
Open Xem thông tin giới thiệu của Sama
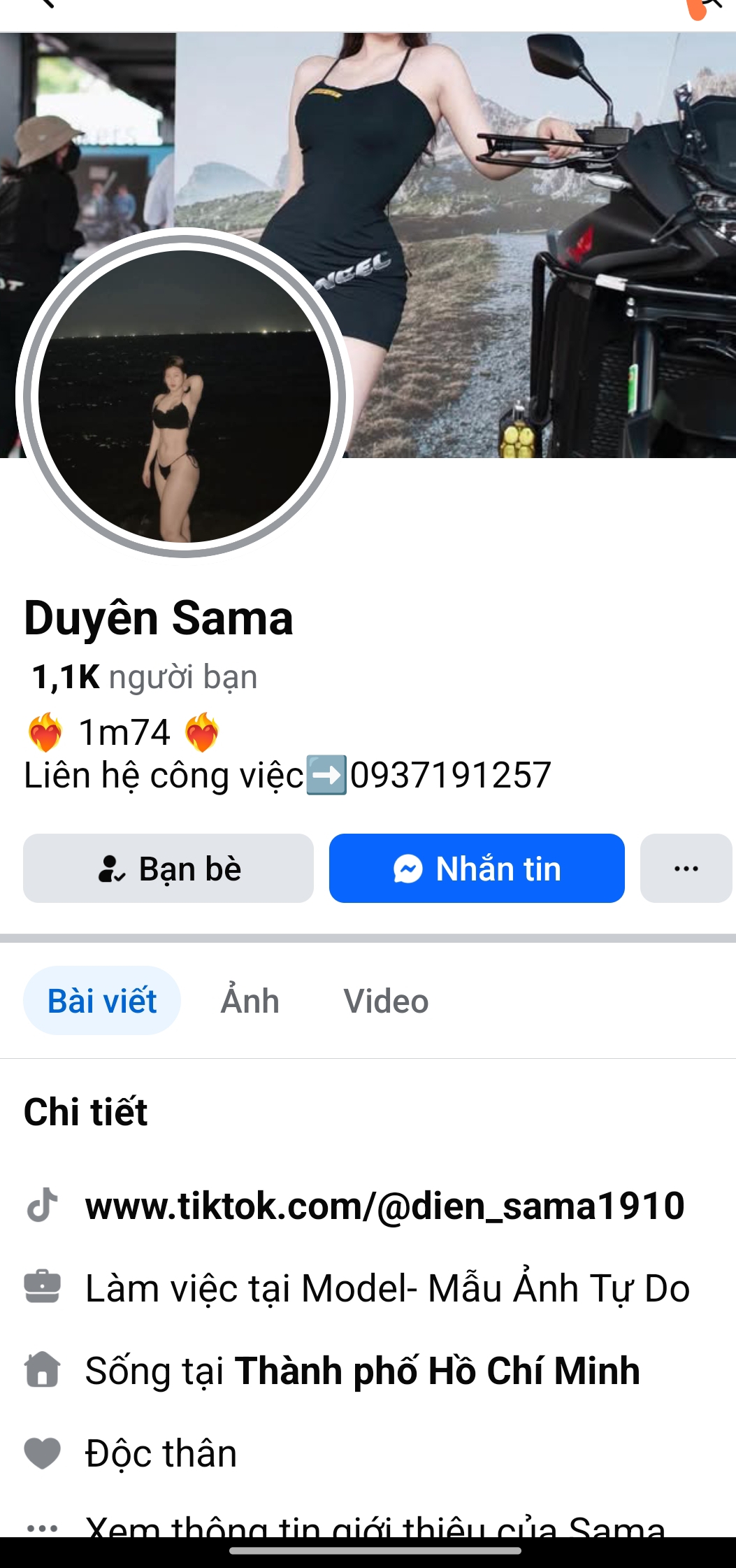point(375,1526)
